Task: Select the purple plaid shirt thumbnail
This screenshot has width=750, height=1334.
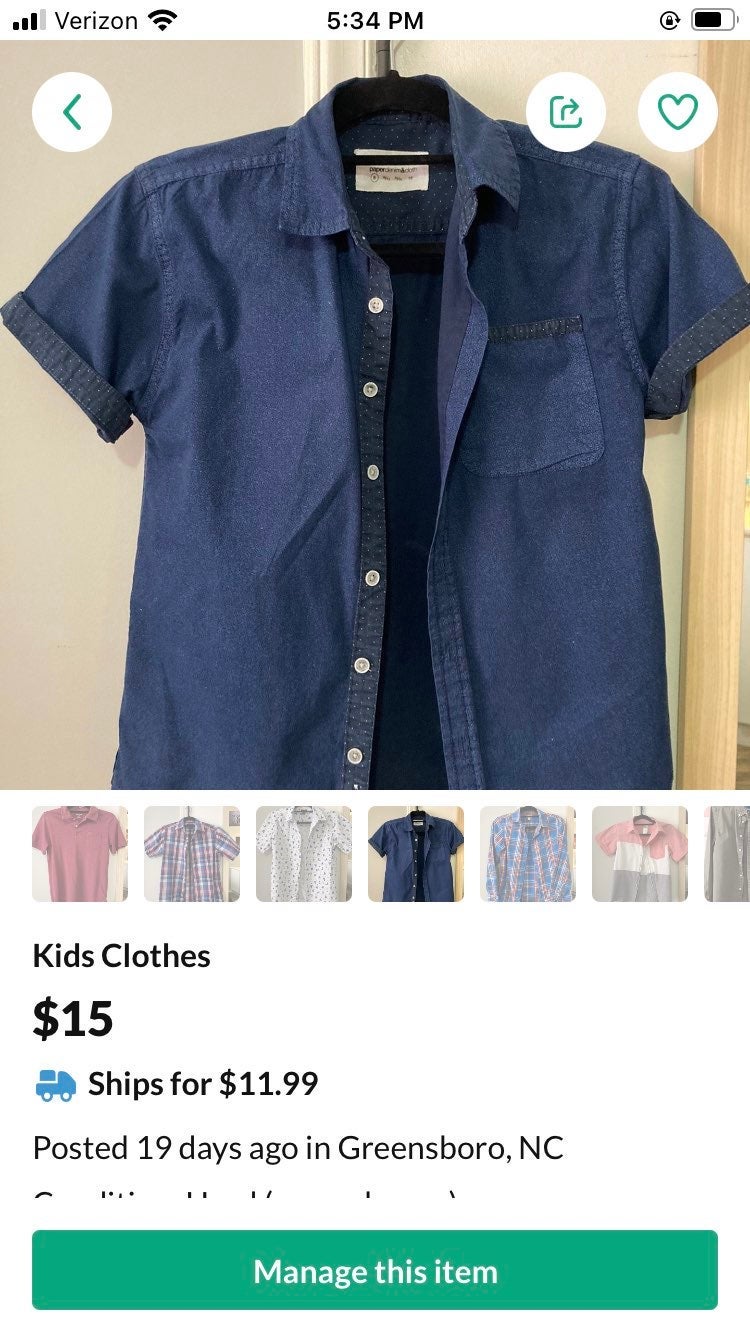Action: coord(192,854)
